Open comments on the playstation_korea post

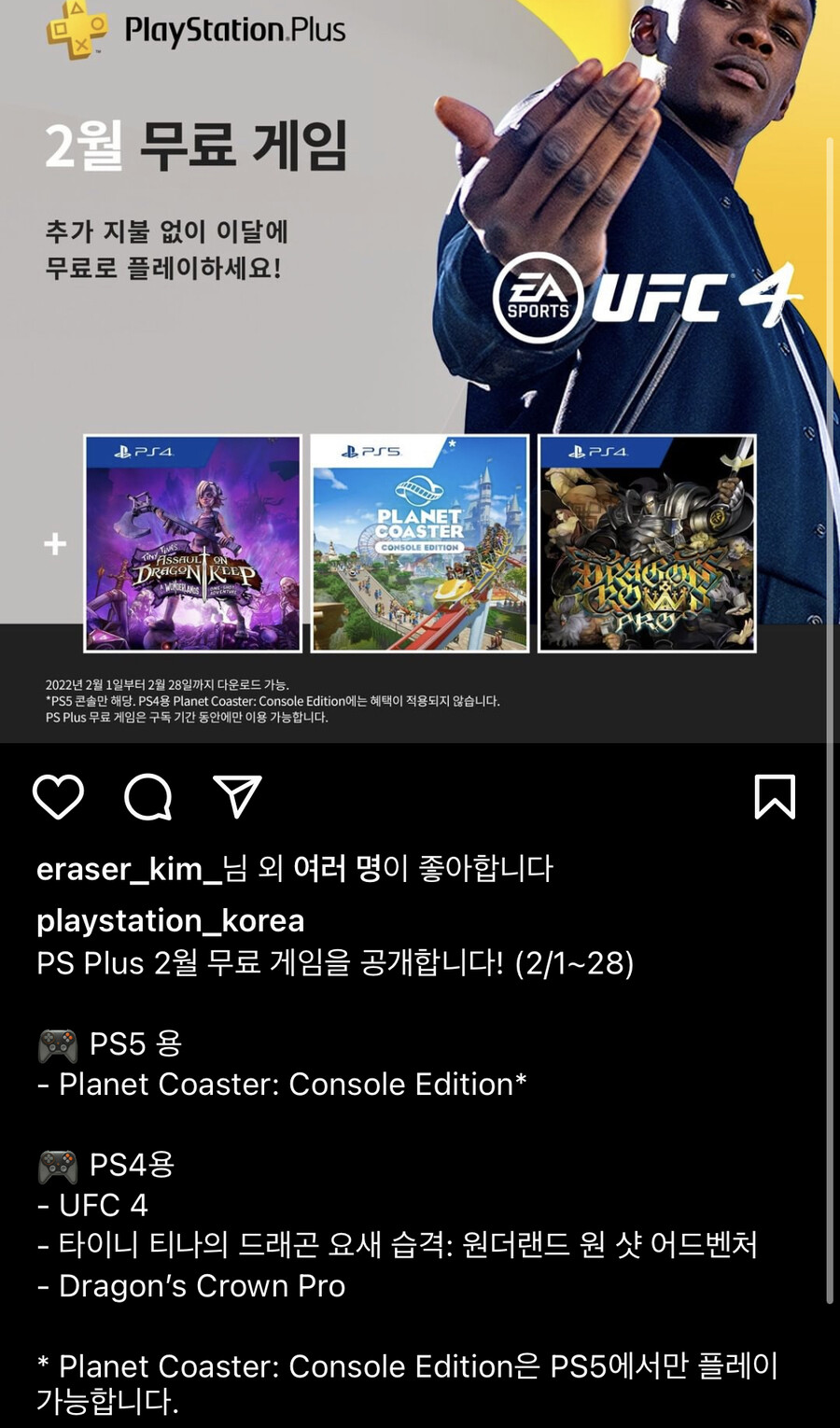click(x=147, y=796)
